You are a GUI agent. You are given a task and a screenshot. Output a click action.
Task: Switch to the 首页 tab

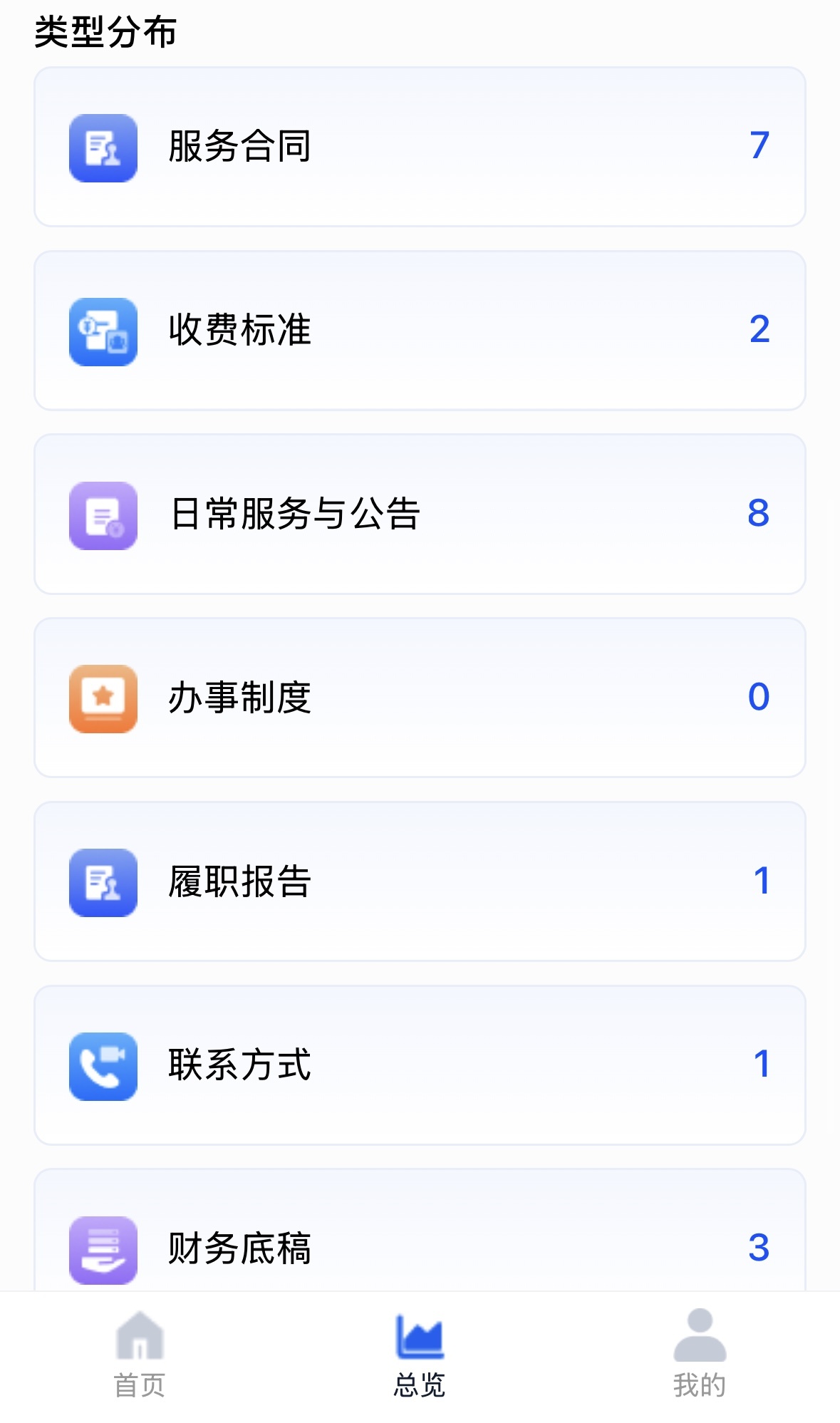(x=140, y=1355)
